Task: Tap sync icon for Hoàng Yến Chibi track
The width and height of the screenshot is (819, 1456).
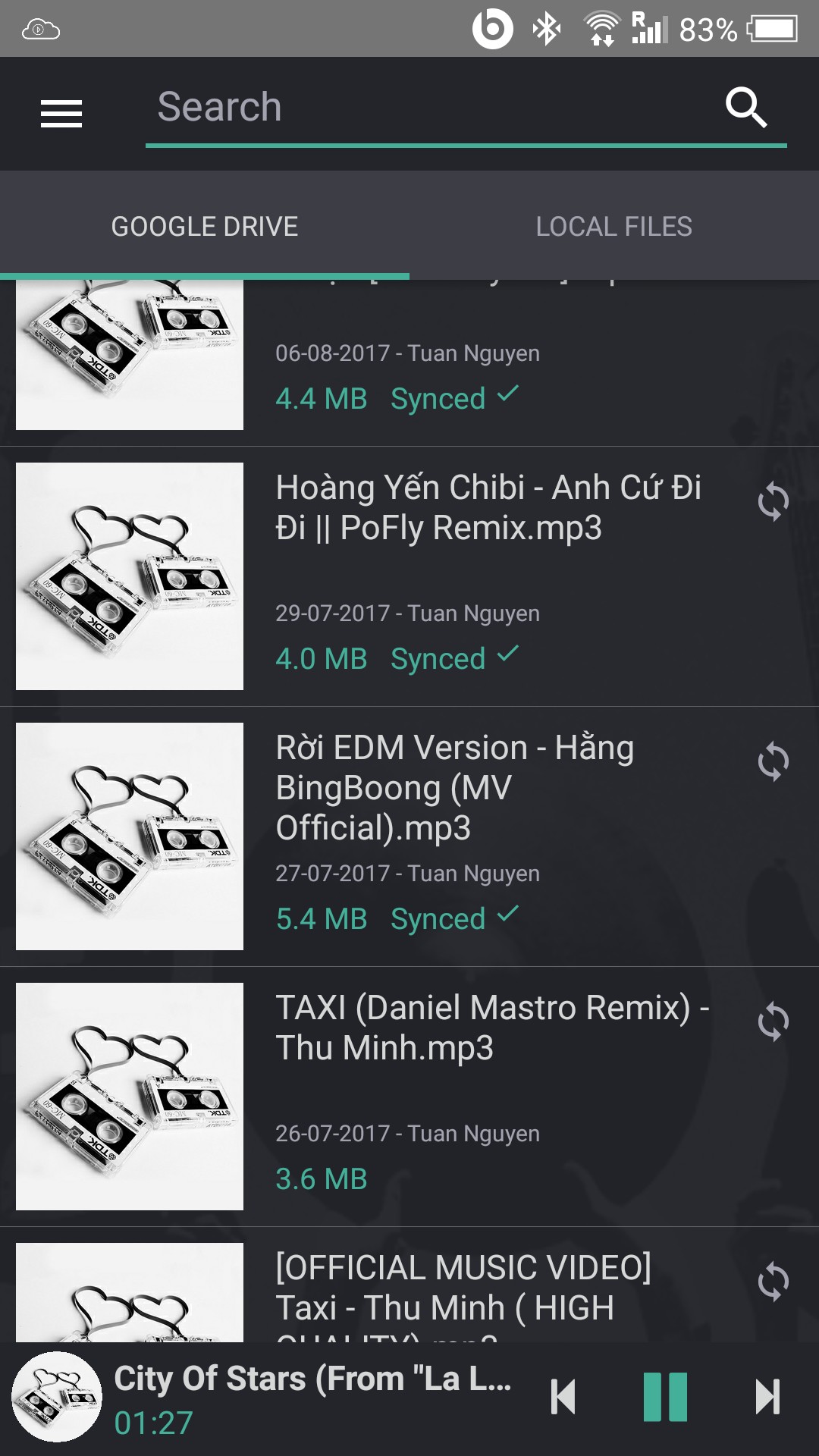Action: click(773, 502)
